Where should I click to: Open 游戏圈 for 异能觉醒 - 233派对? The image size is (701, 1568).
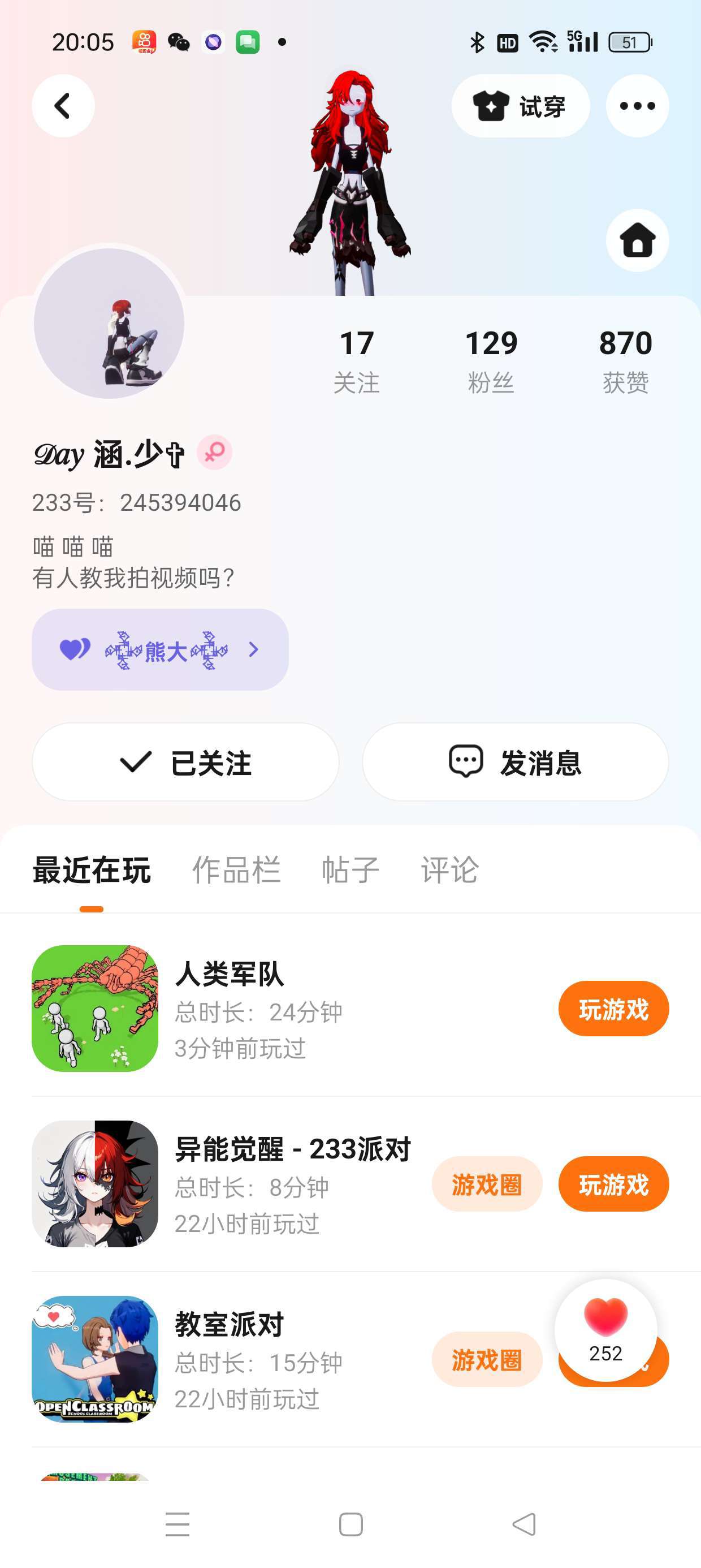pyautogui.click(x=487, y=1184)
